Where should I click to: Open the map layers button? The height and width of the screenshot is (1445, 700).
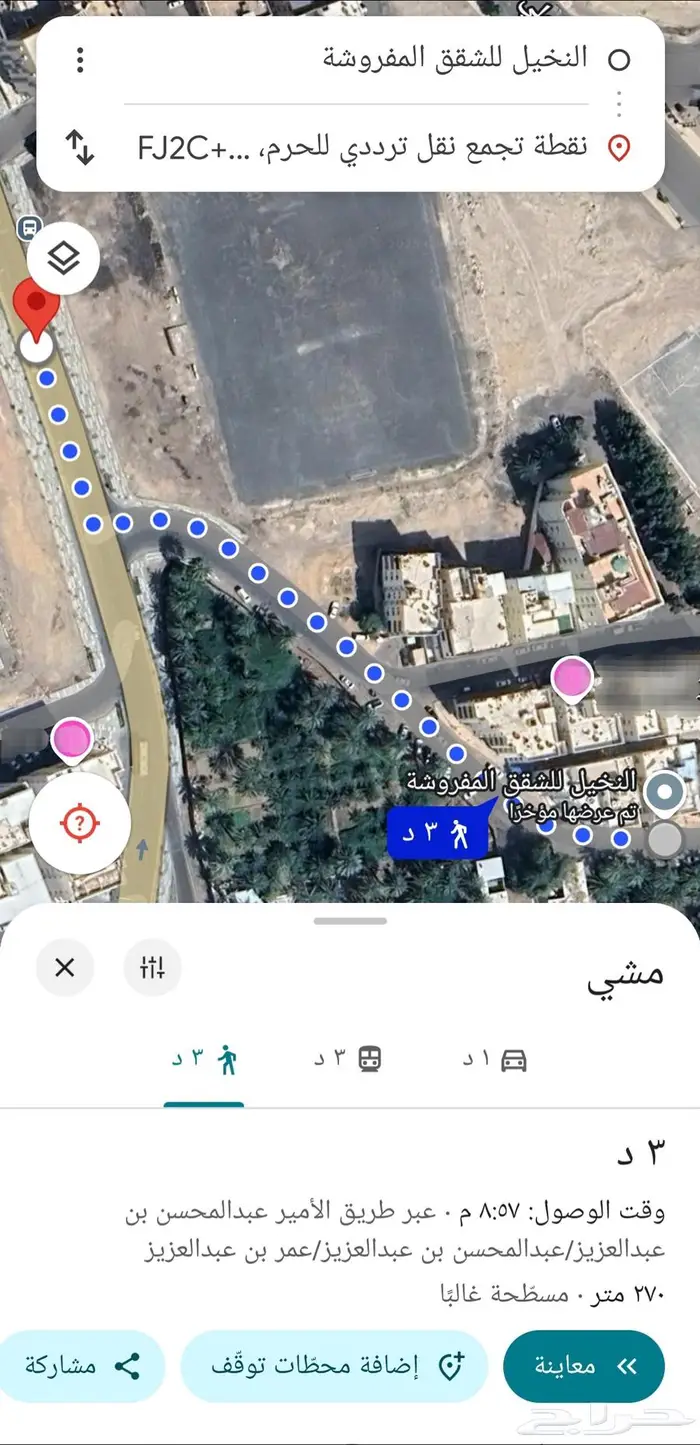[x=63, y=260]
